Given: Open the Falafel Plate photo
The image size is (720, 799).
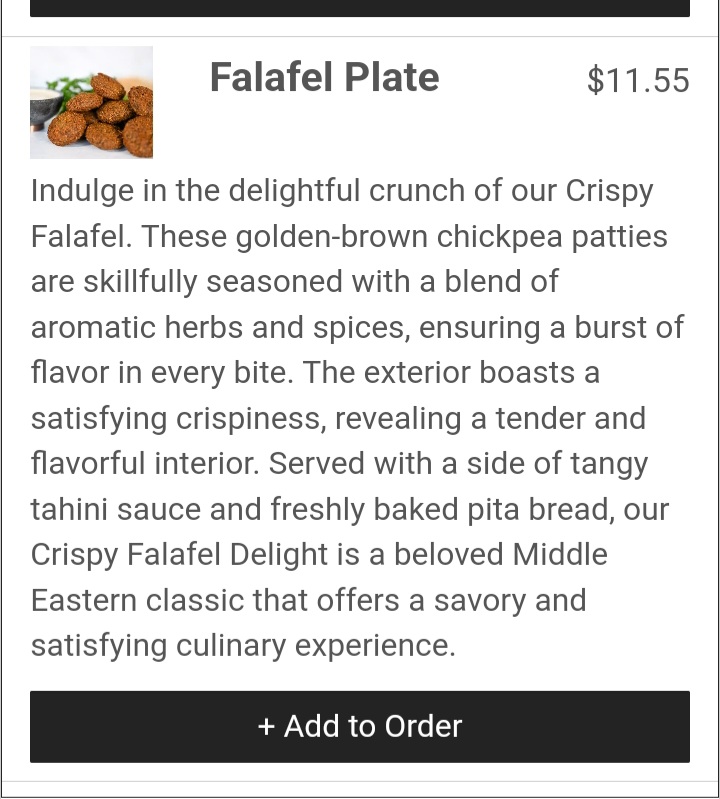Looking at the screenshot, I should click(x=91, y=102).
